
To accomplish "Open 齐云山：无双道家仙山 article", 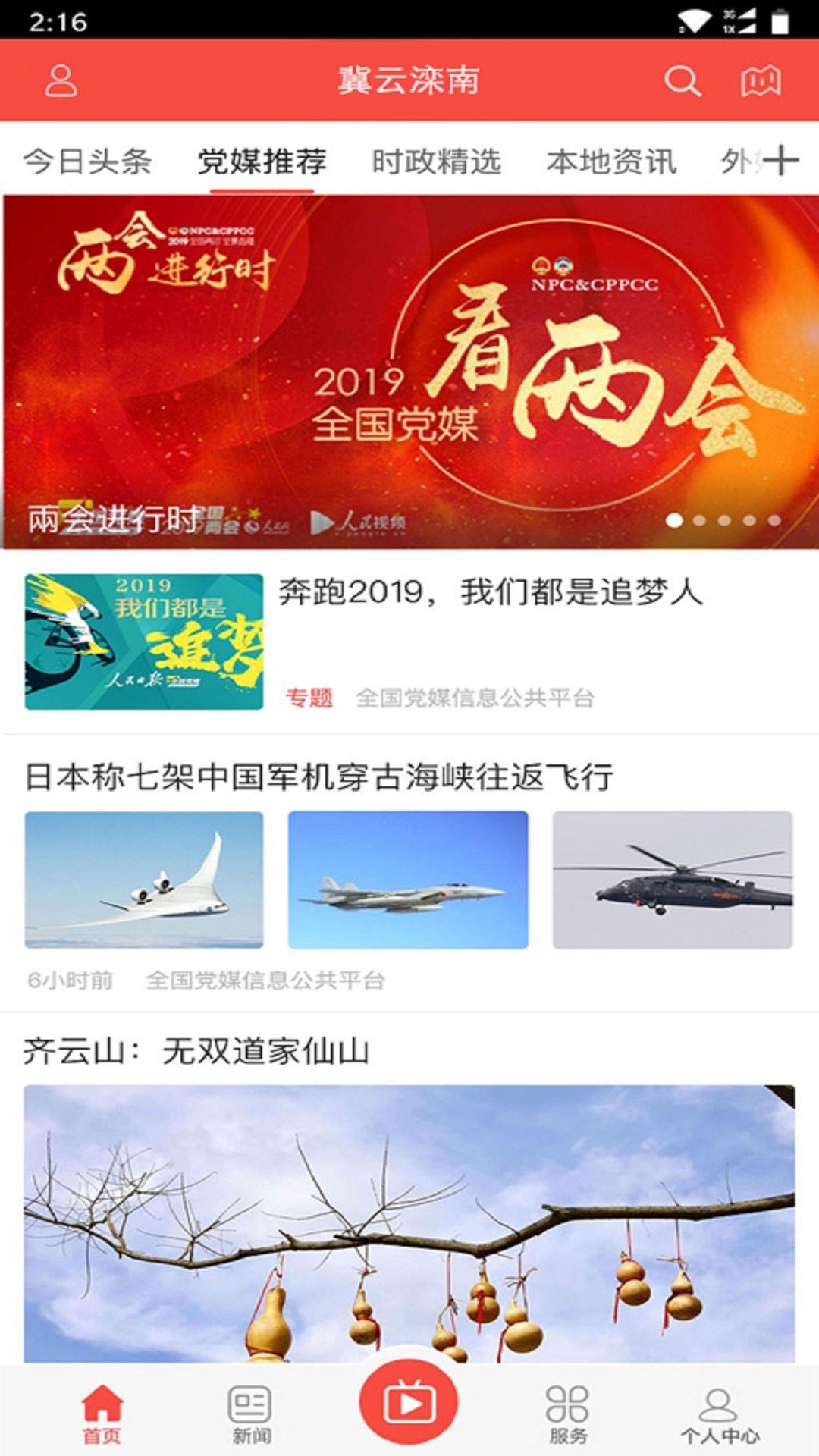I will pyautogui.click(x=196, y=1051).
